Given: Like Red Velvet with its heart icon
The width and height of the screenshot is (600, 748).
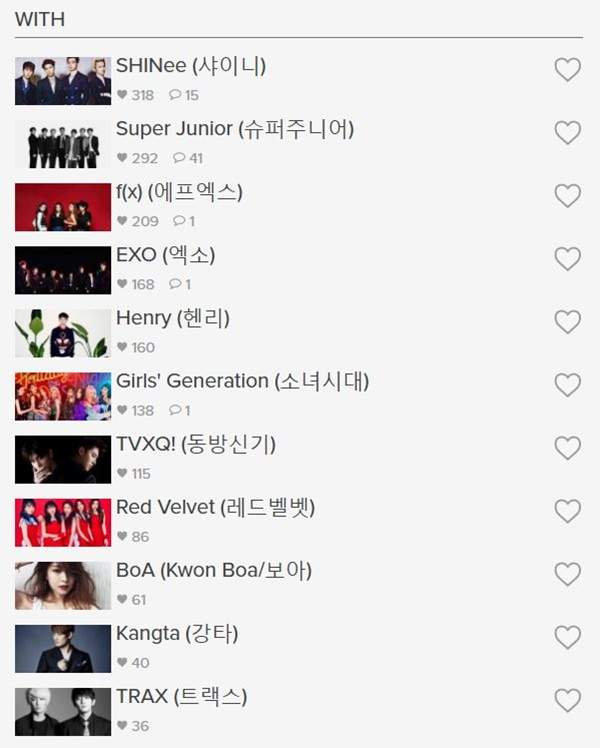Looking at the screenshot, I should click(x=567, y=511).
